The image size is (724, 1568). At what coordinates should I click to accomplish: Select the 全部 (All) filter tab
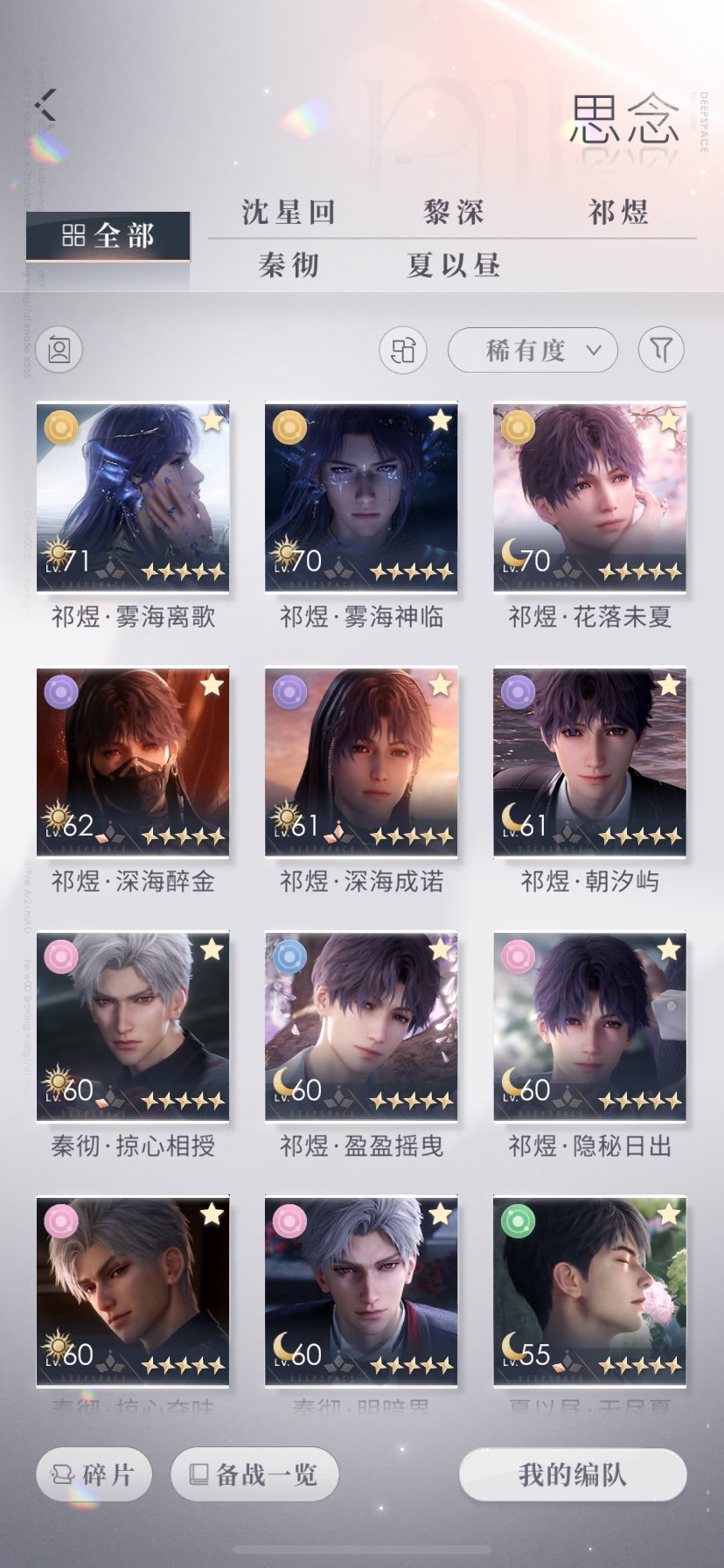coord(108,235)
